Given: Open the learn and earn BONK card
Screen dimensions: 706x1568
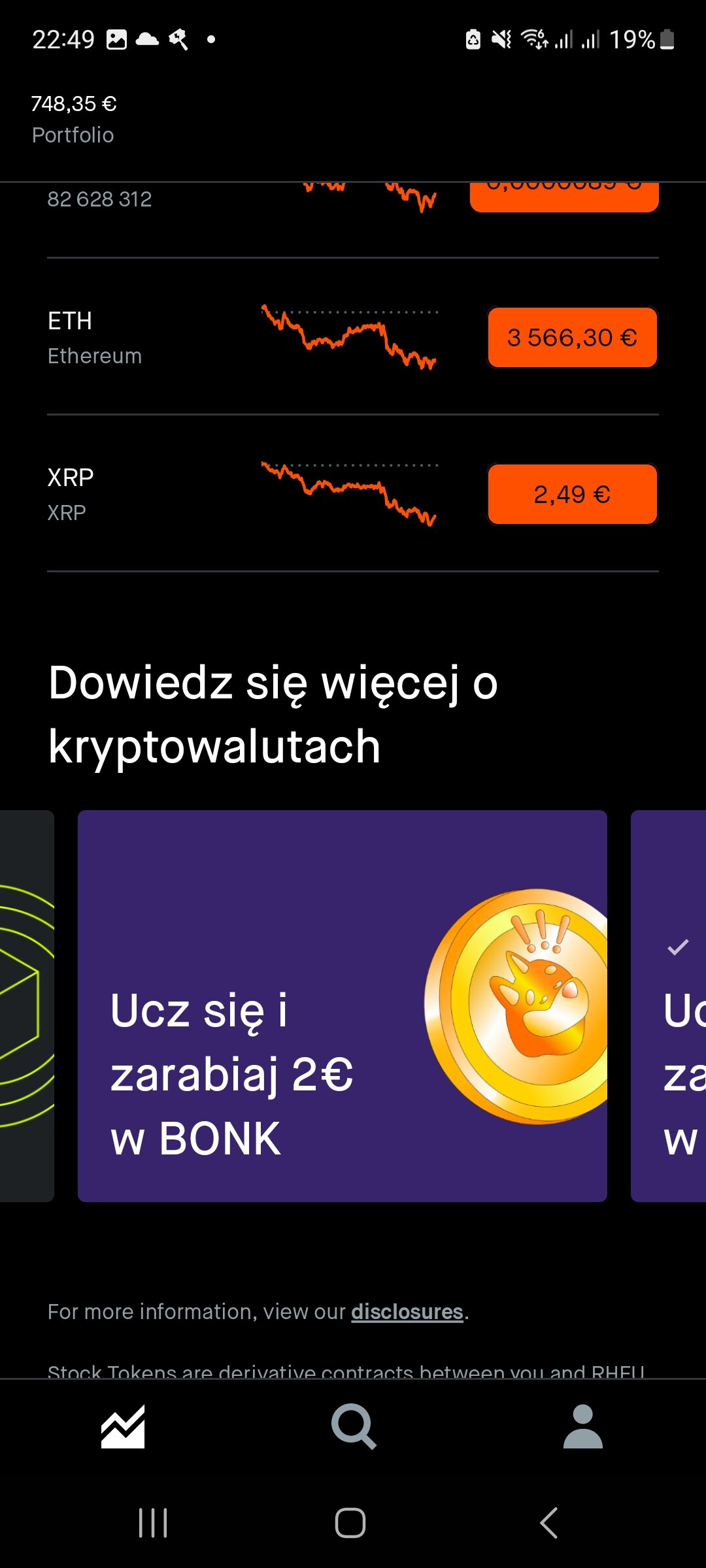Looking at the screenshot, I should coord(343,1006).
